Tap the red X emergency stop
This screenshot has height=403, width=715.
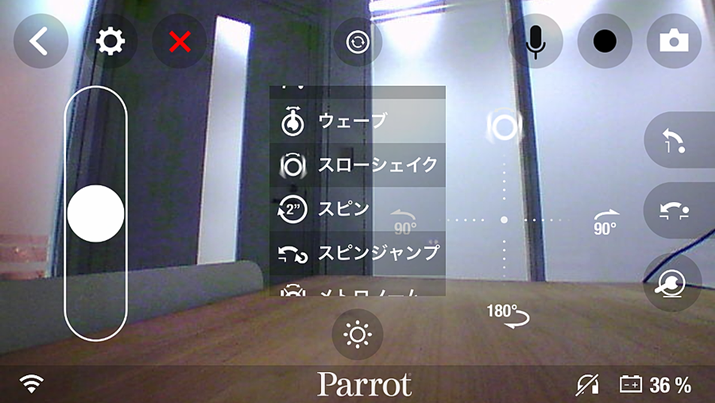[181, 42]
